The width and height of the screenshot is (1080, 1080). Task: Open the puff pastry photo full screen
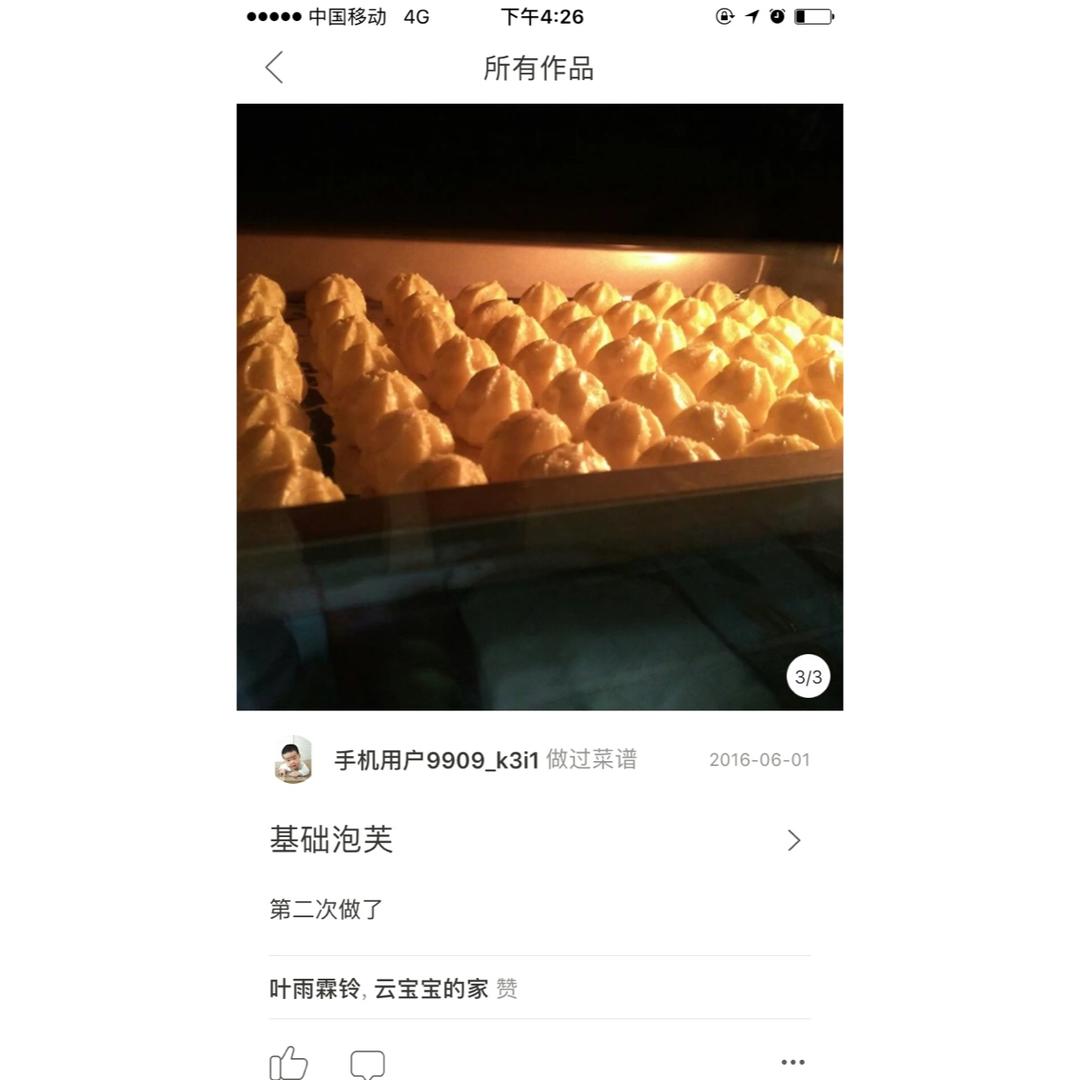tap(539, 406)
